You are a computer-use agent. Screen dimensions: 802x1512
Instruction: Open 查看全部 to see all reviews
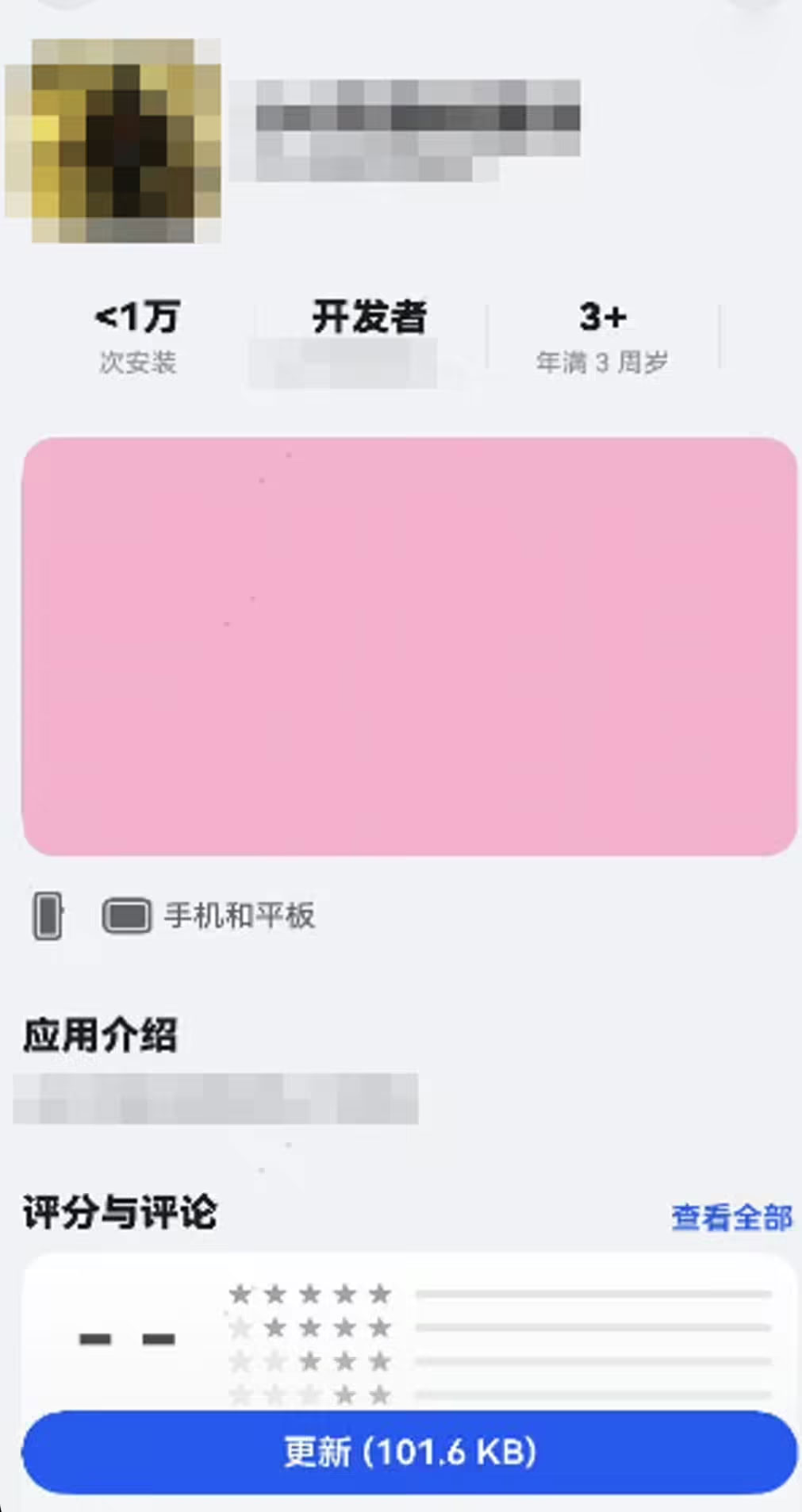[x=731, y=1217]
